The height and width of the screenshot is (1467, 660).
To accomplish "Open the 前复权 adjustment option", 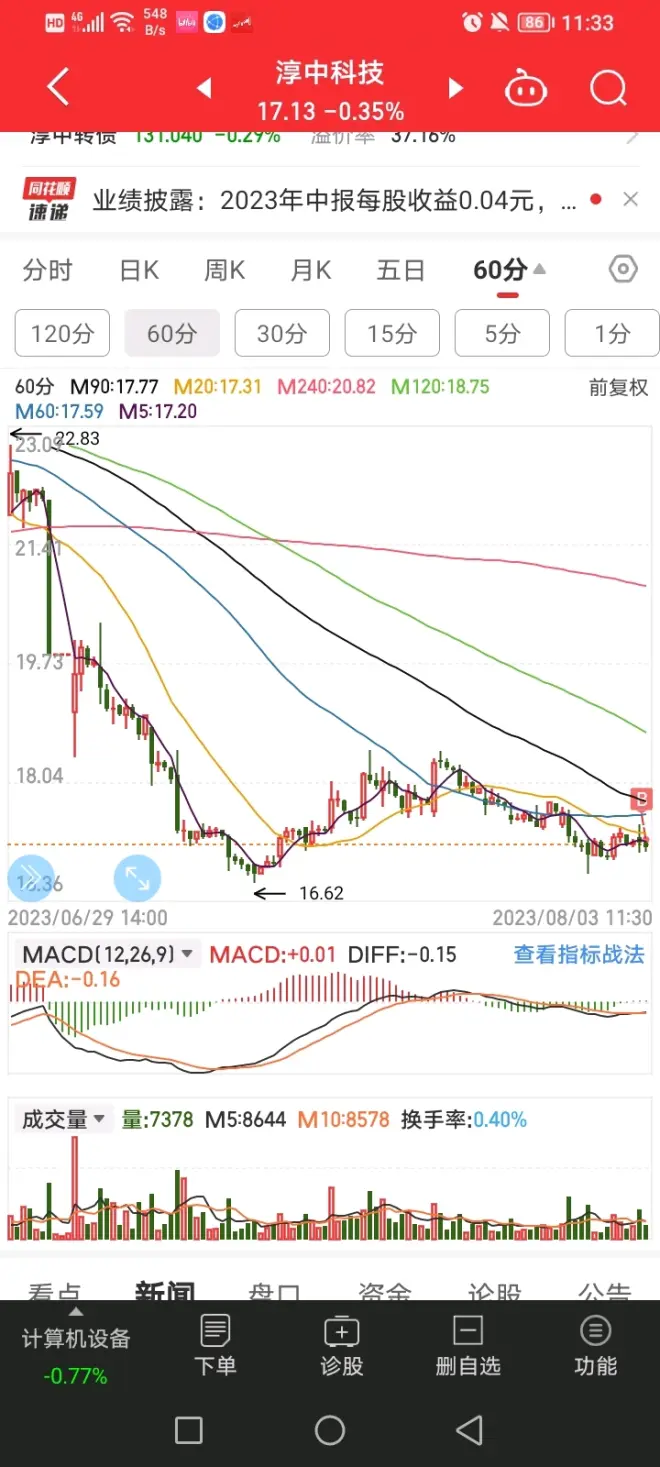I will (618, 388).
